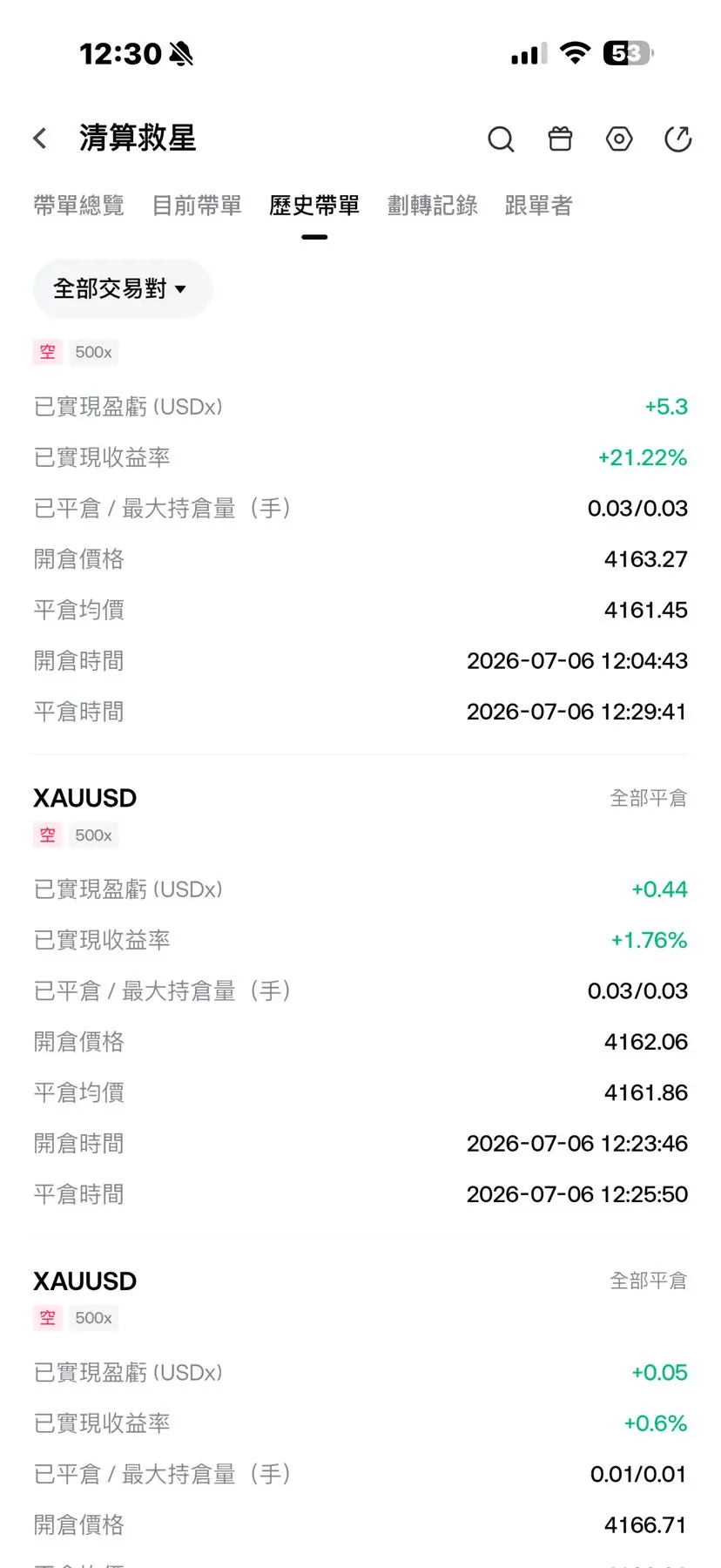721x1568 pixels.
Task: Switch to the 帶單總覽 tab
Action: [79, 206]
